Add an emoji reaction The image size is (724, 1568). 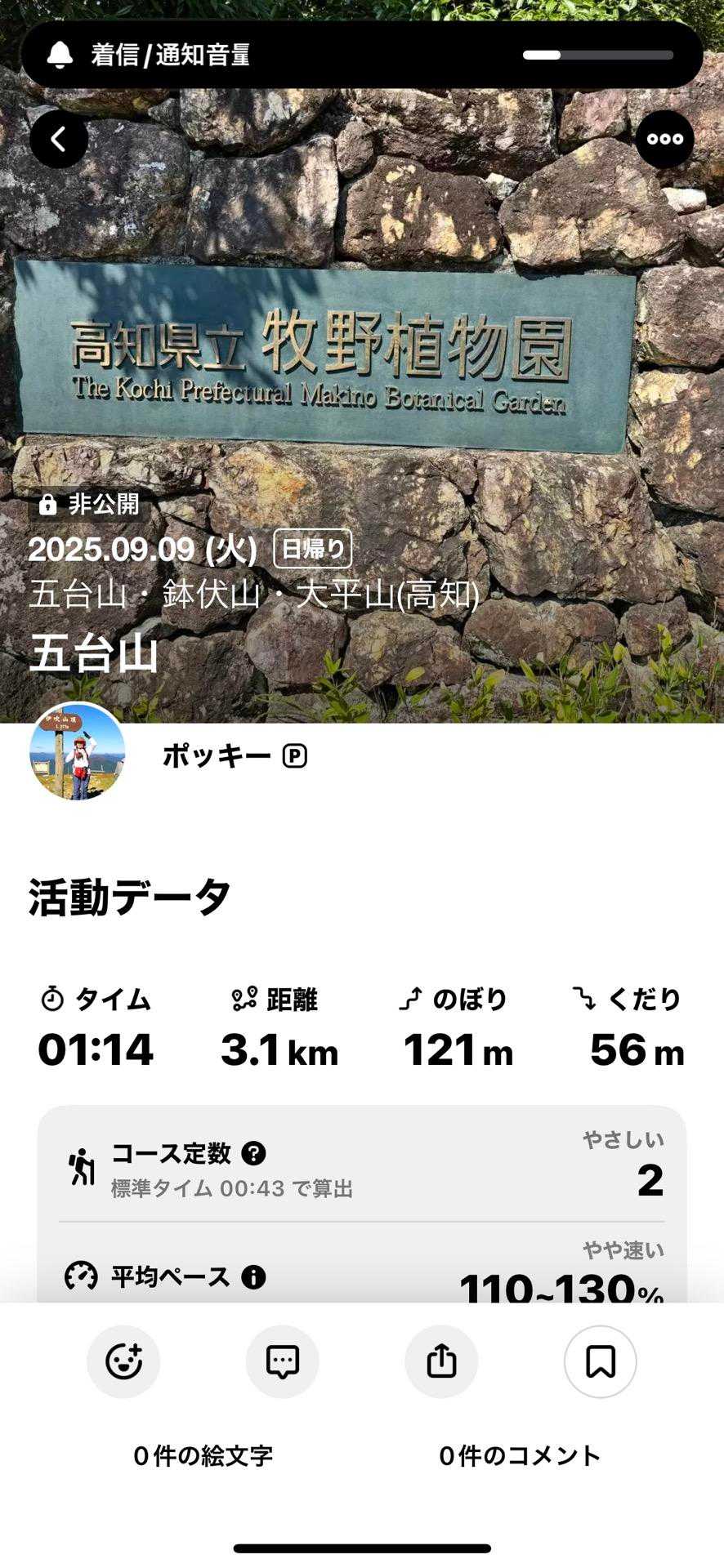pos(123,1361)
